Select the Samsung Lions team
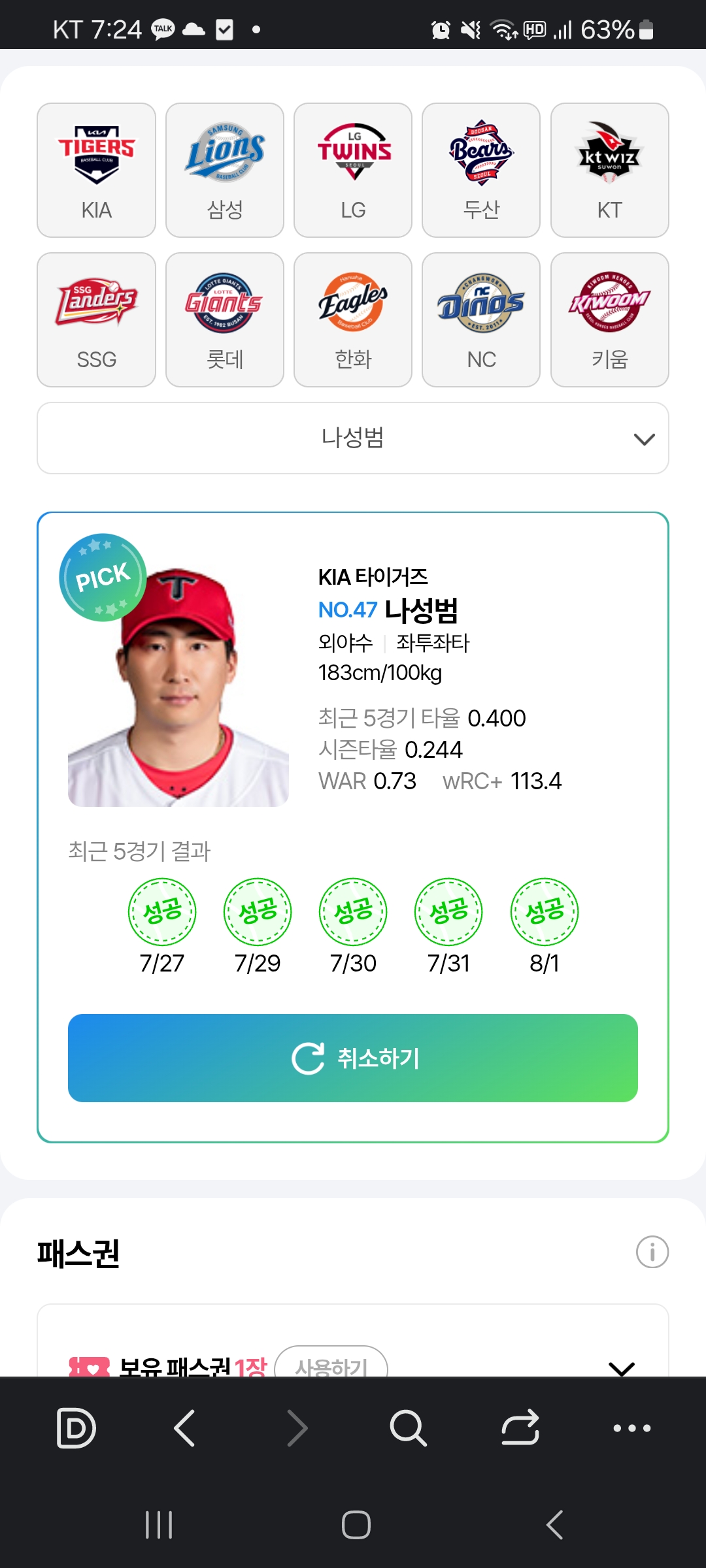The width and height of the screenshot is (706, 1568). point(225,170)
